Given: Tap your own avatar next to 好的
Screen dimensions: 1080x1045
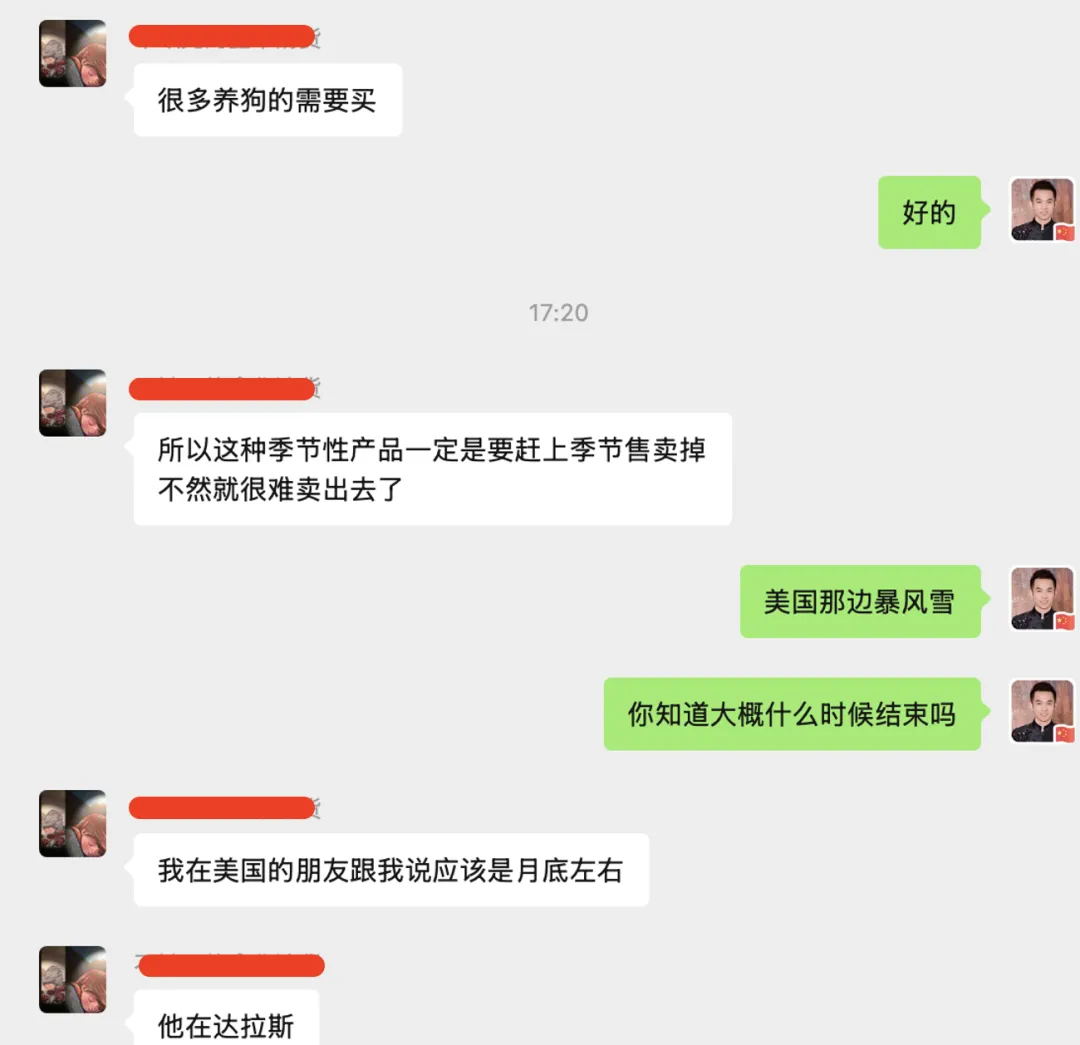Looking at the screenshot, I should click(1042, 210).
